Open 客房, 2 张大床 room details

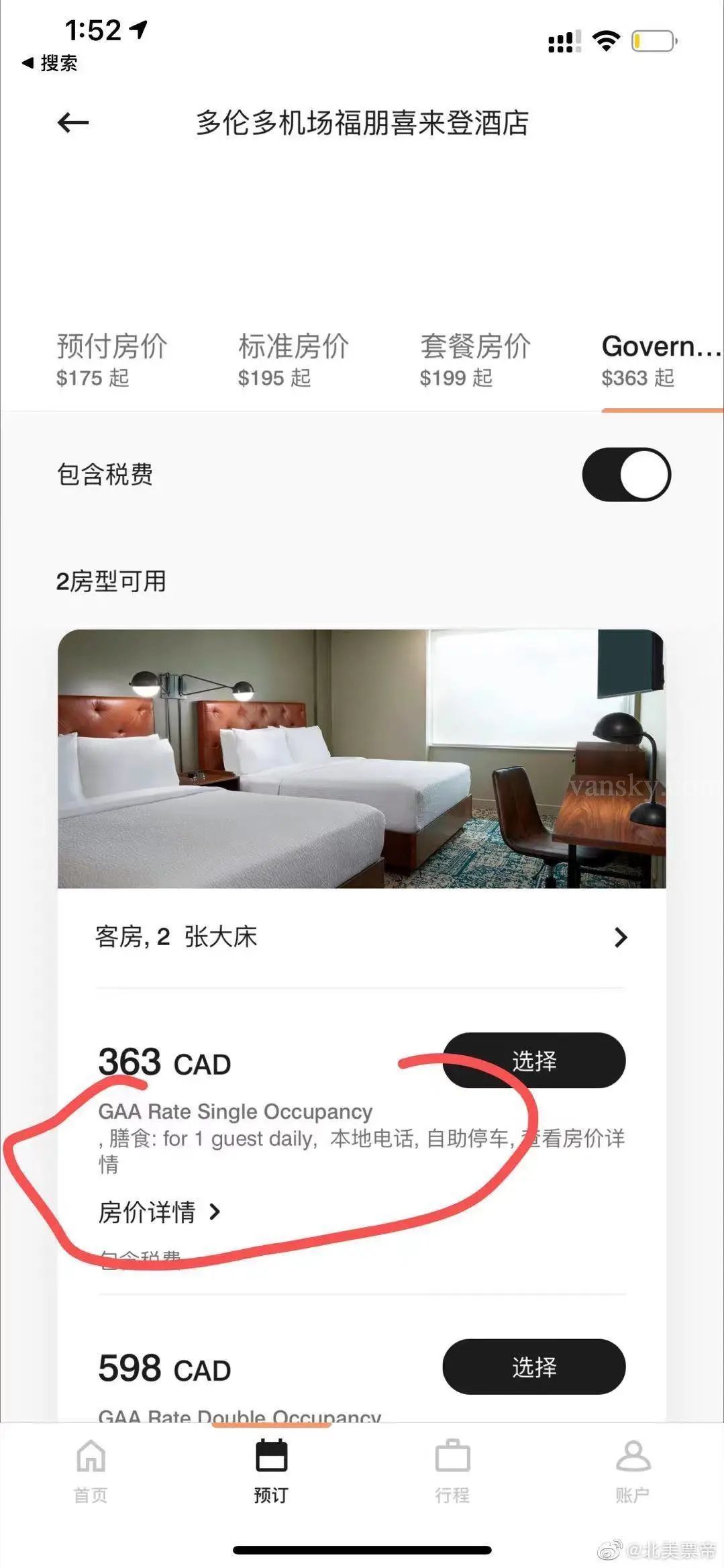point(362,937)
